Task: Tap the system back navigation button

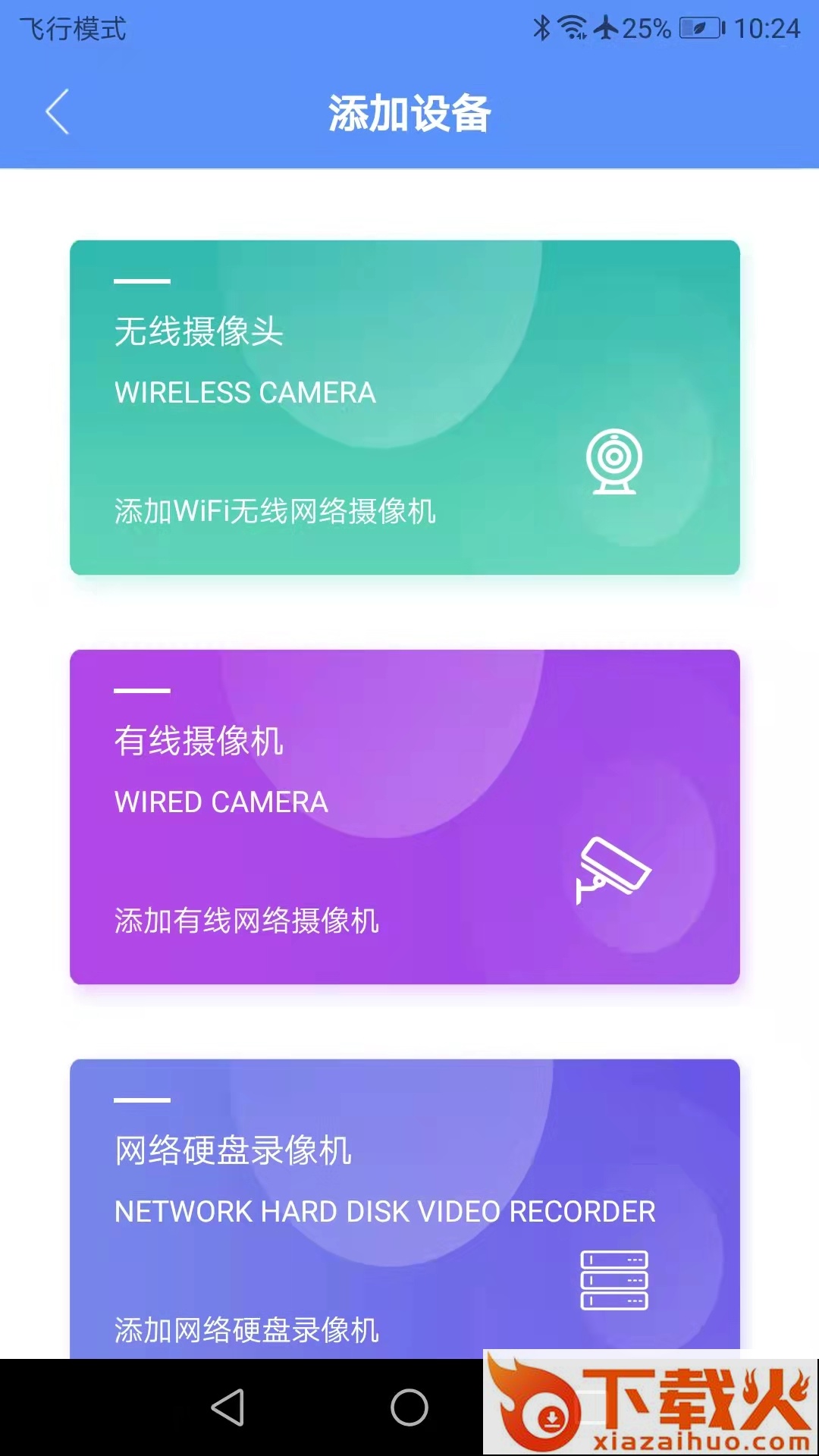Action: click(227, 1407)
